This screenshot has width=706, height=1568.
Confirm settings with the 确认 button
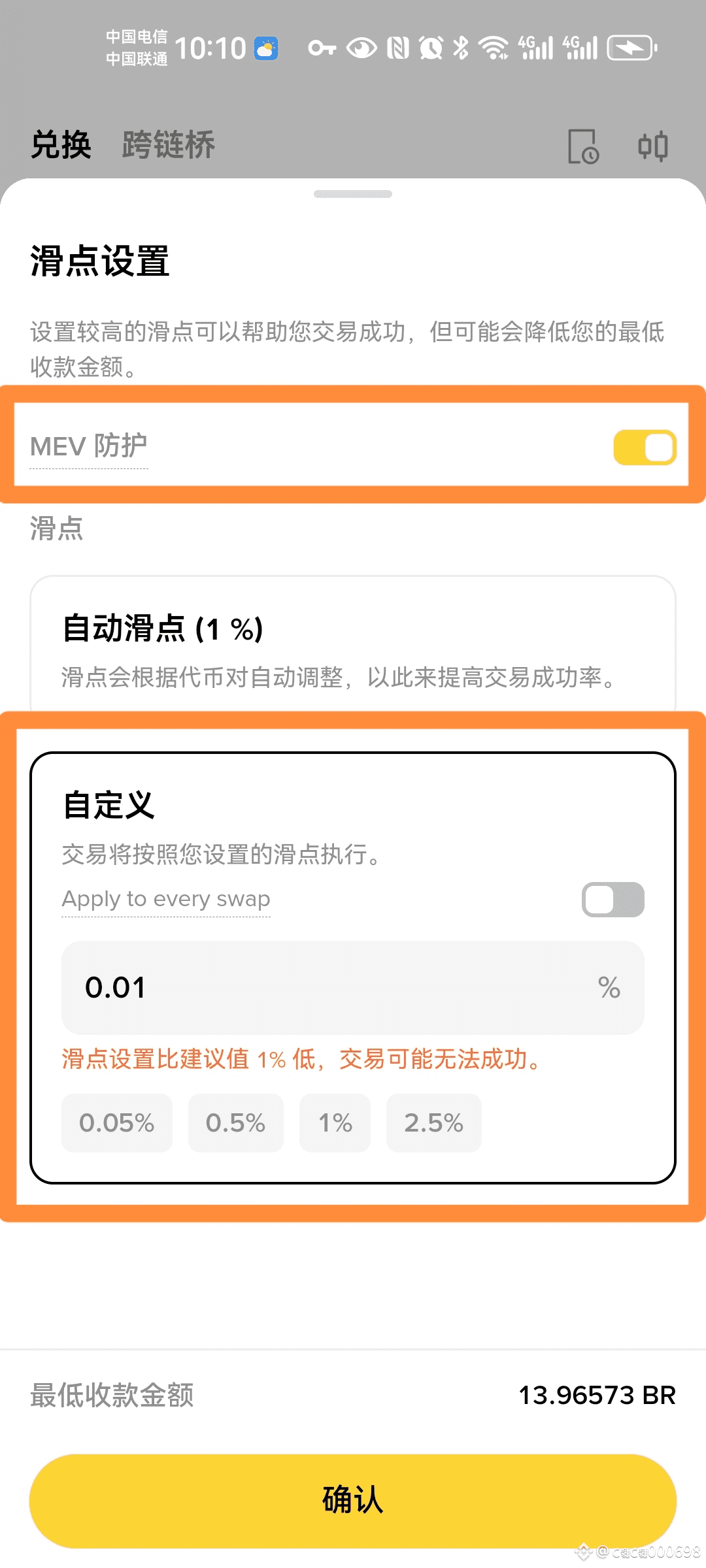(352, 1500)
